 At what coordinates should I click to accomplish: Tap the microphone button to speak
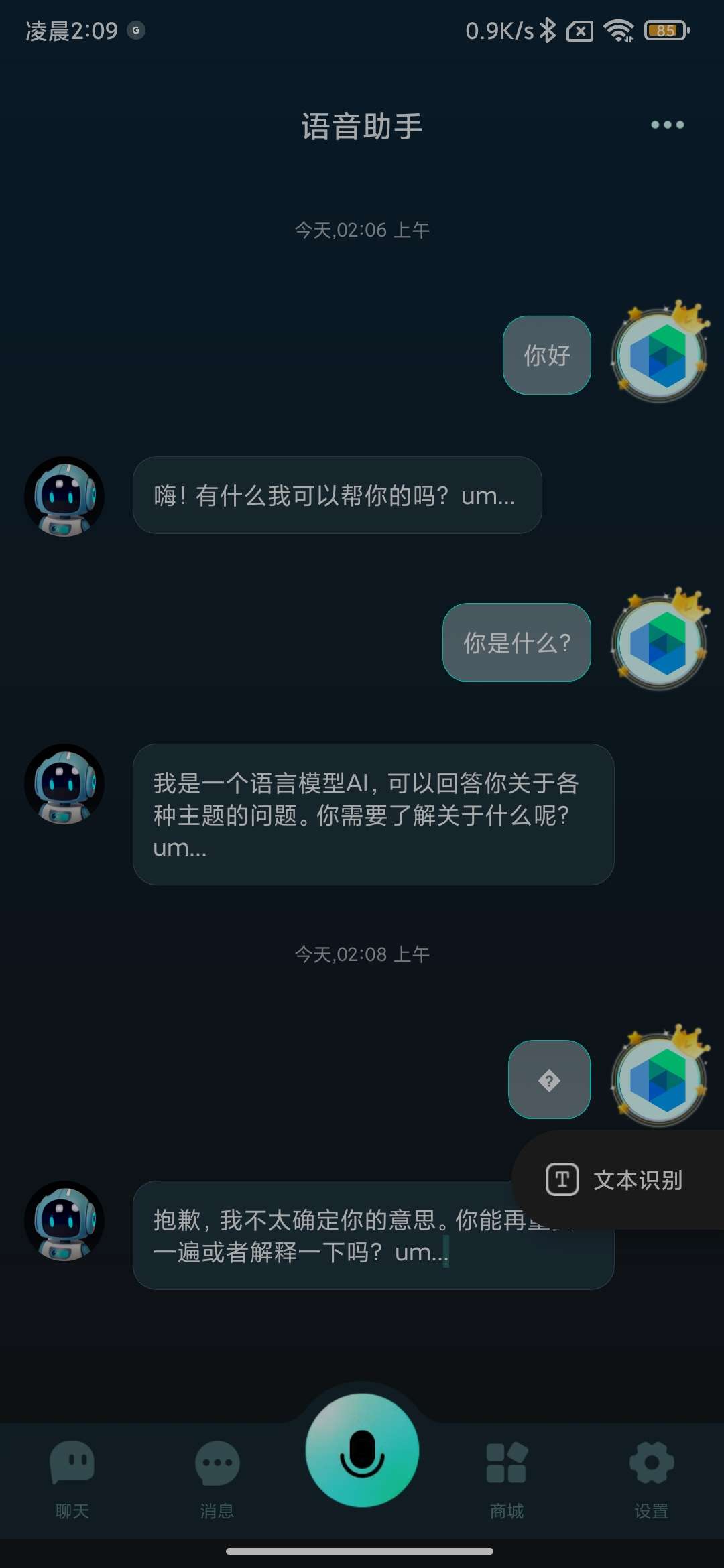[x=362, y=1450]
